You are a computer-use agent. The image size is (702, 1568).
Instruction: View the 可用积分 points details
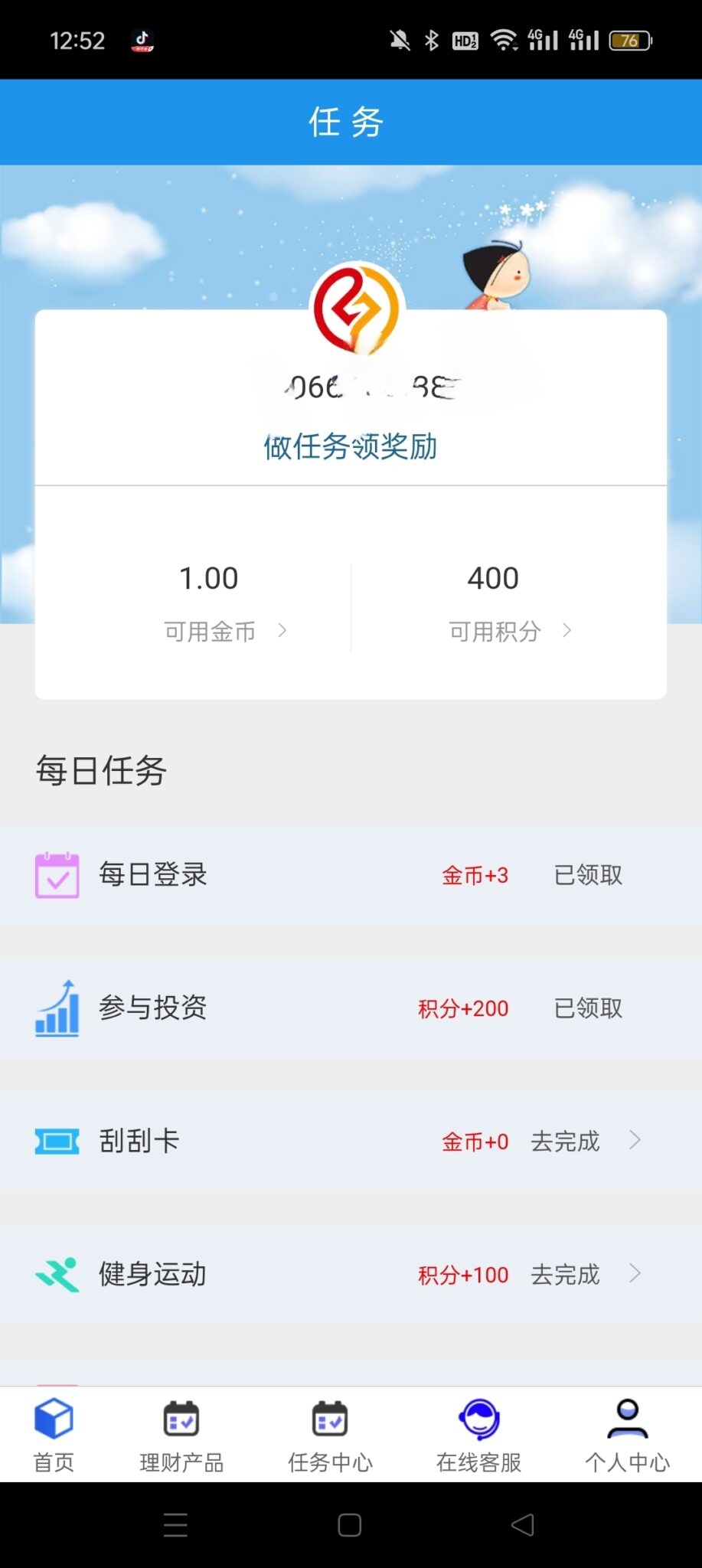pyautogui.click(x=509, y=631)
